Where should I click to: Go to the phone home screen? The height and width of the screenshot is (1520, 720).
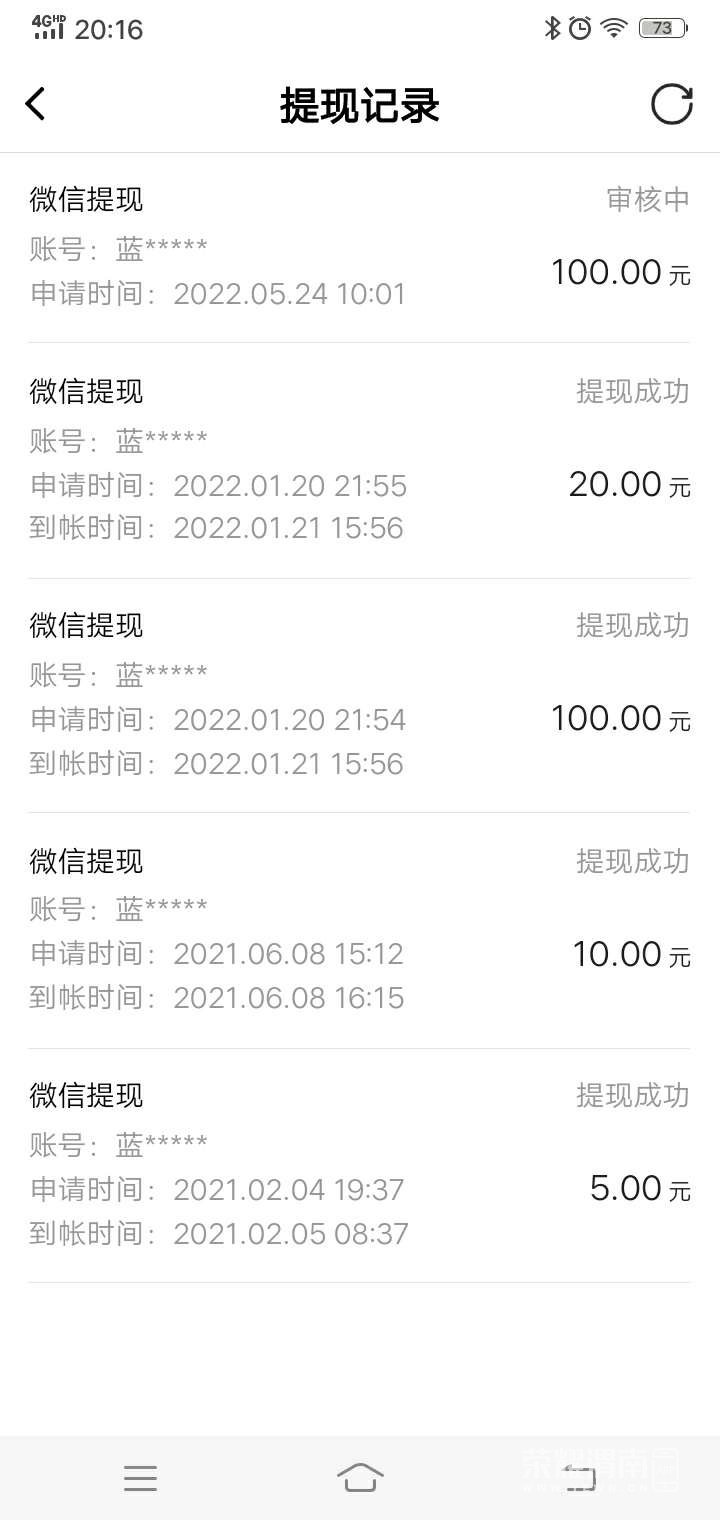point(360,1477)
